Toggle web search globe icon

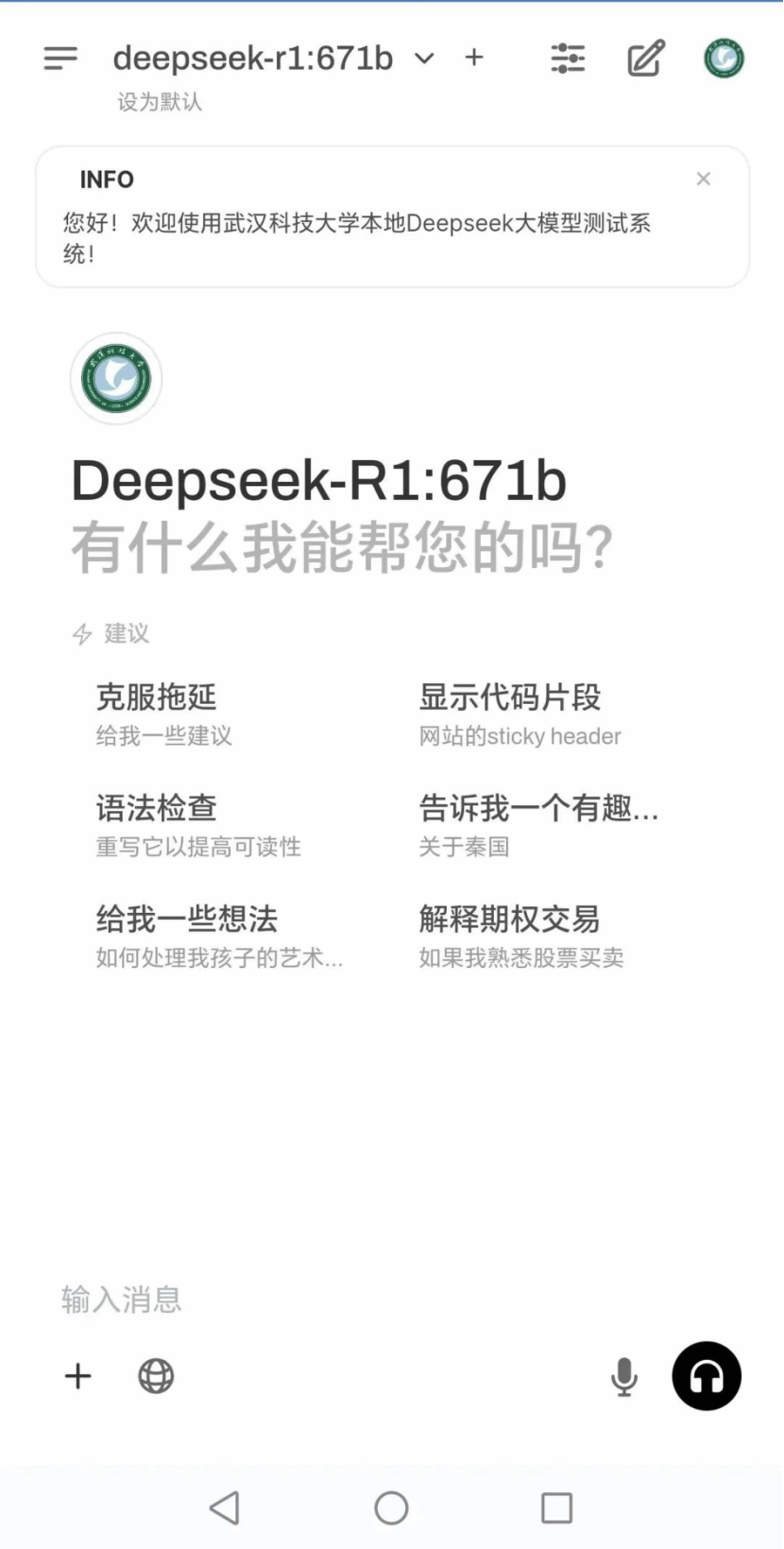pyautogui.click(x=156, y=1376)
